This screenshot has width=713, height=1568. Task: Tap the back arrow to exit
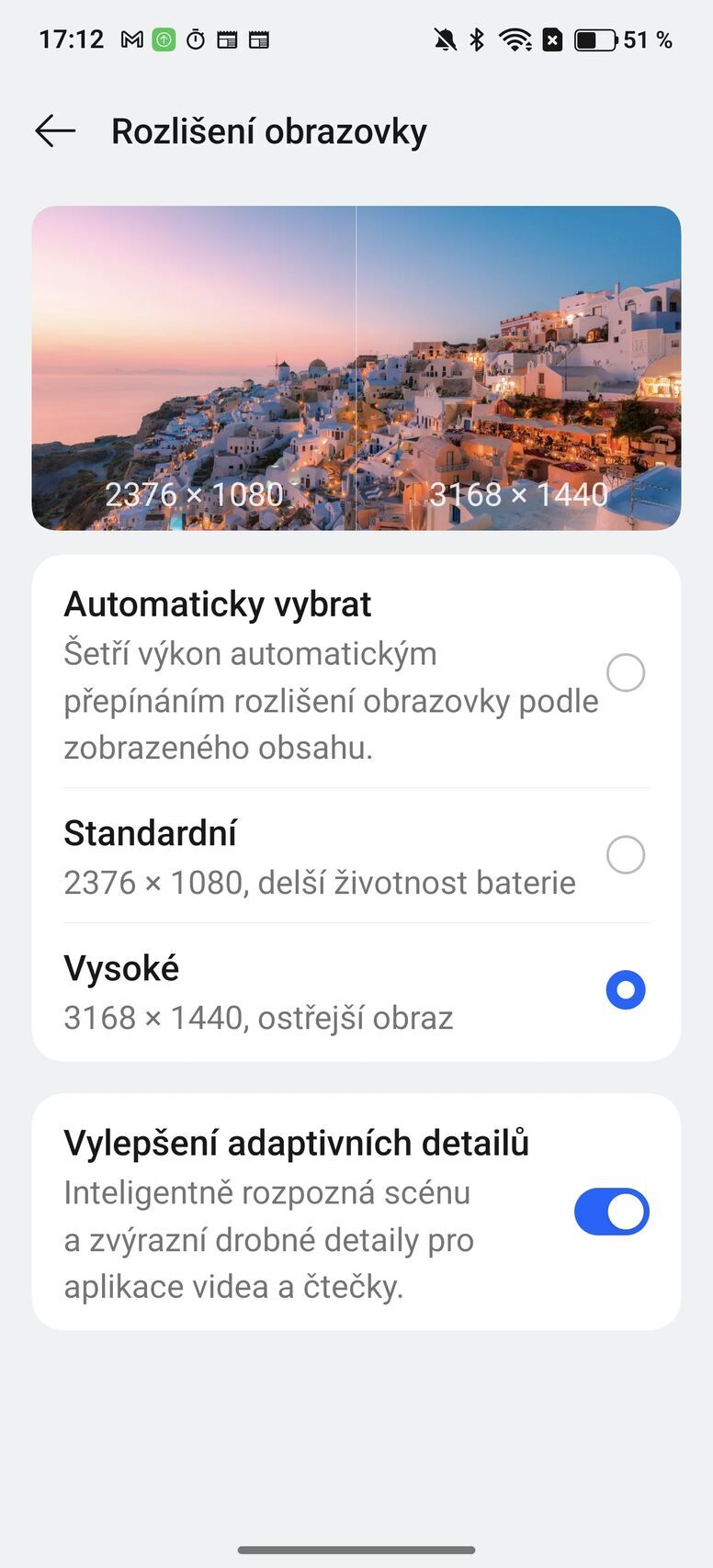coord(54,130)
